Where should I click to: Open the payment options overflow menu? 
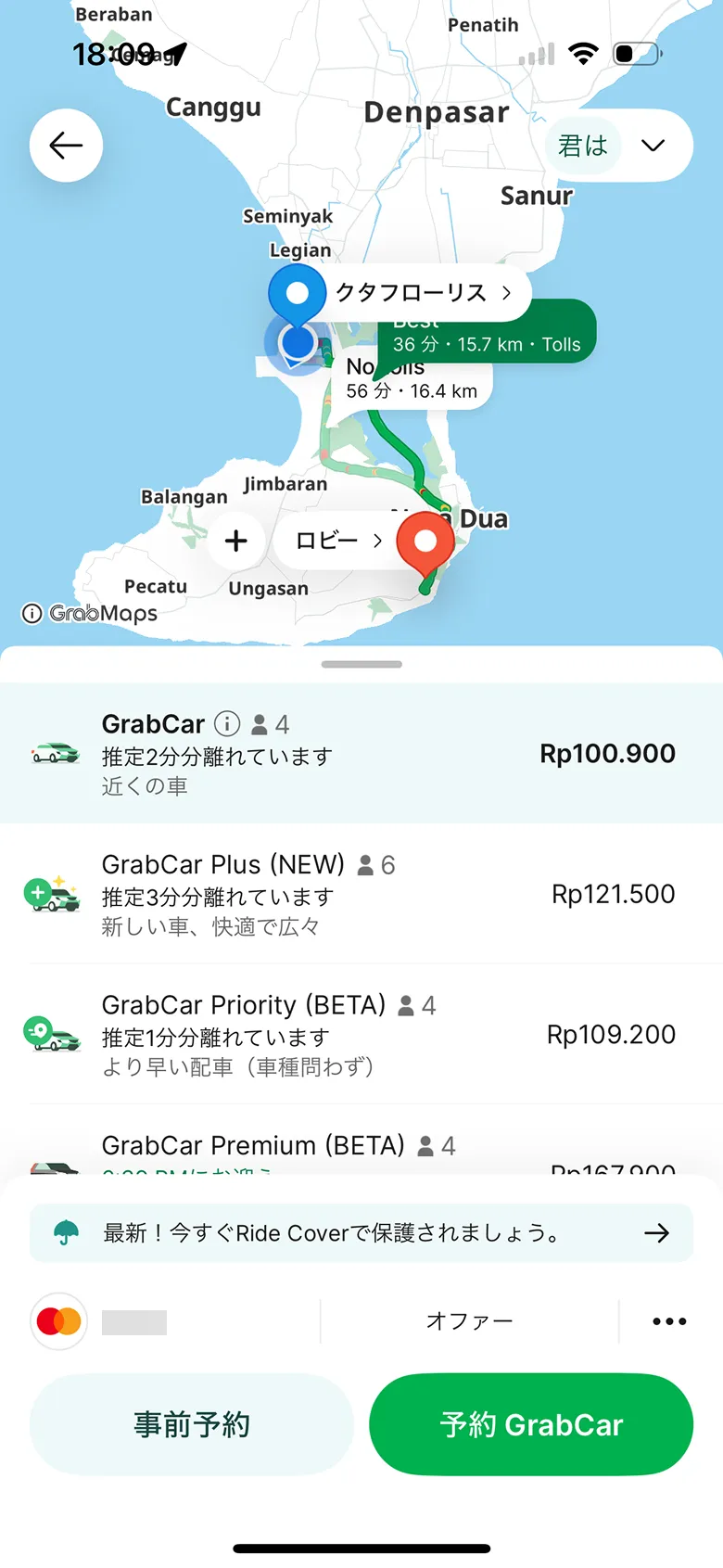tap(669, 1320)
